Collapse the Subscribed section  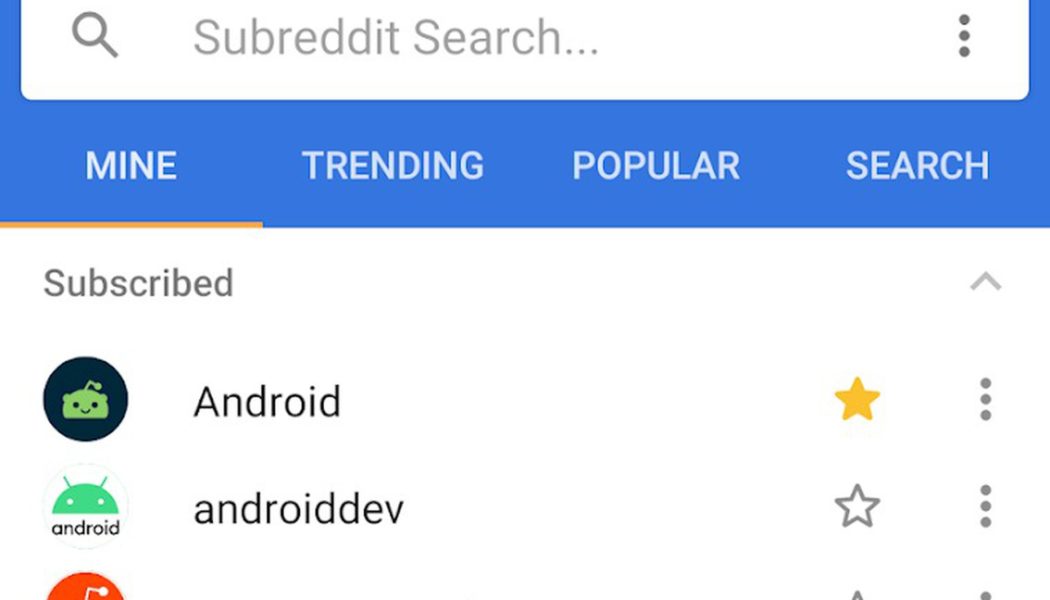[985, 283]
